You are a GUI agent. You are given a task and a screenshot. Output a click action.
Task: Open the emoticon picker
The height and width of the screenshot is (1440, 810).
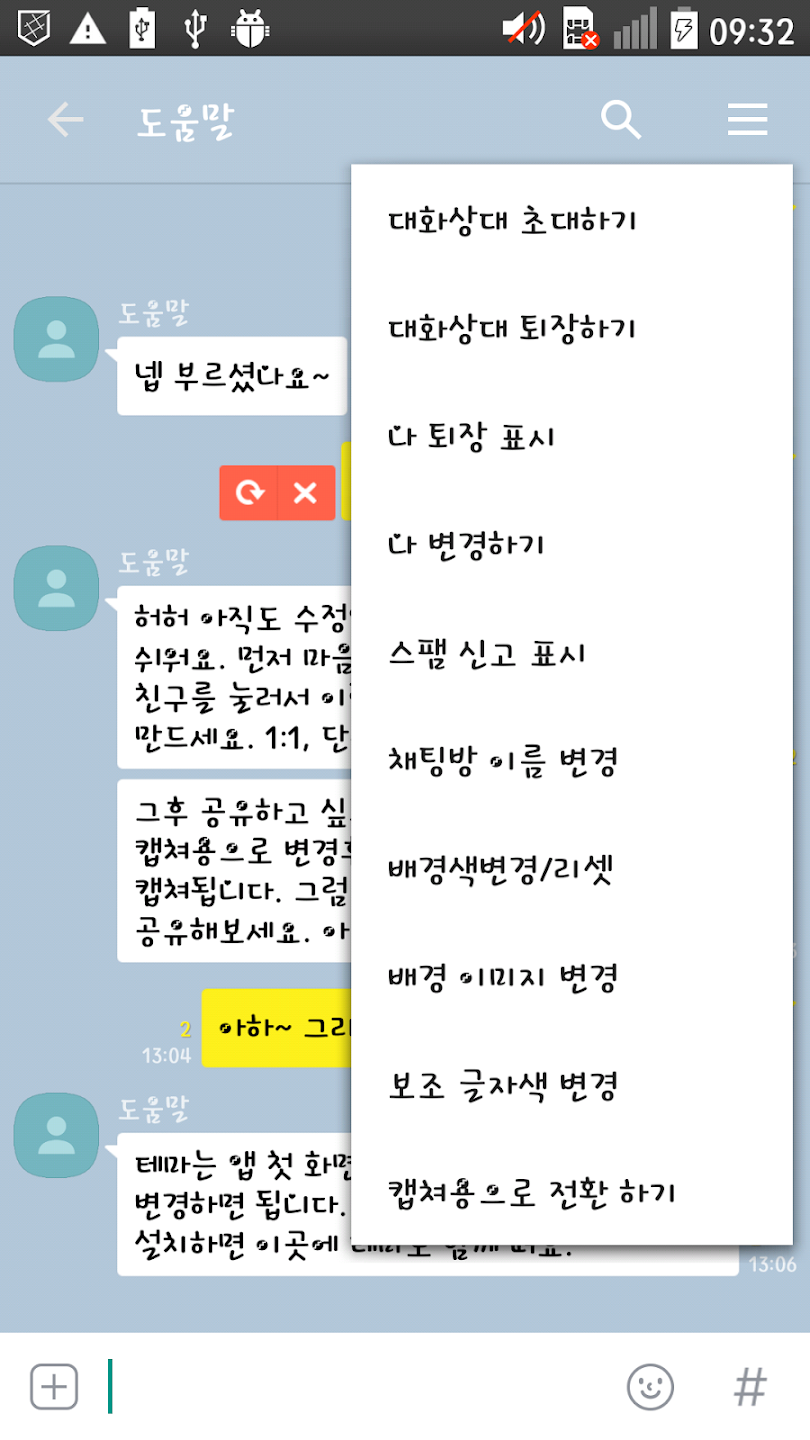[x=650, y=1387]
